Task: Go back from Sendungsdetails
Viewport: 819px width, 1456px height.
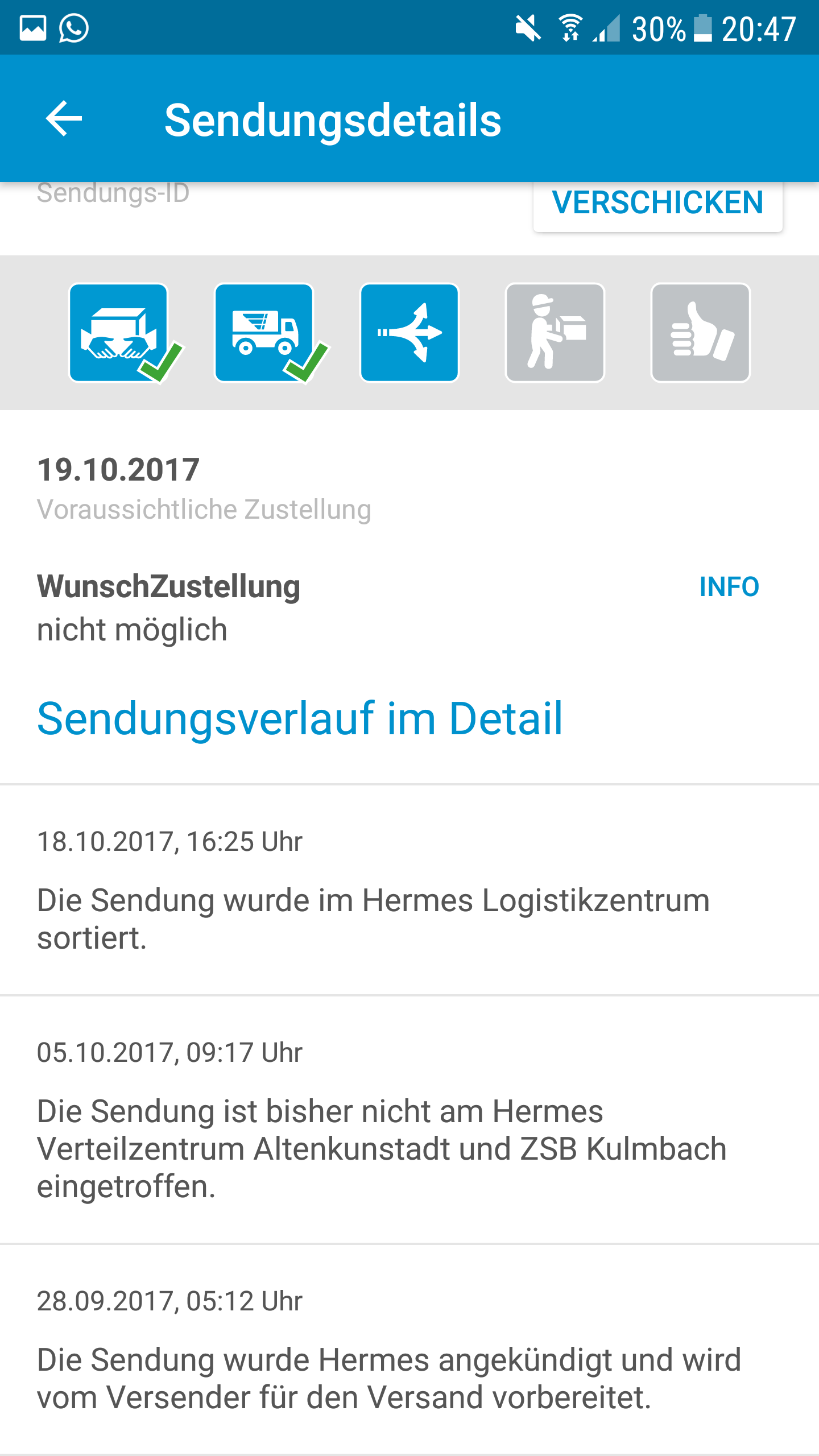Action: point(64,119)
